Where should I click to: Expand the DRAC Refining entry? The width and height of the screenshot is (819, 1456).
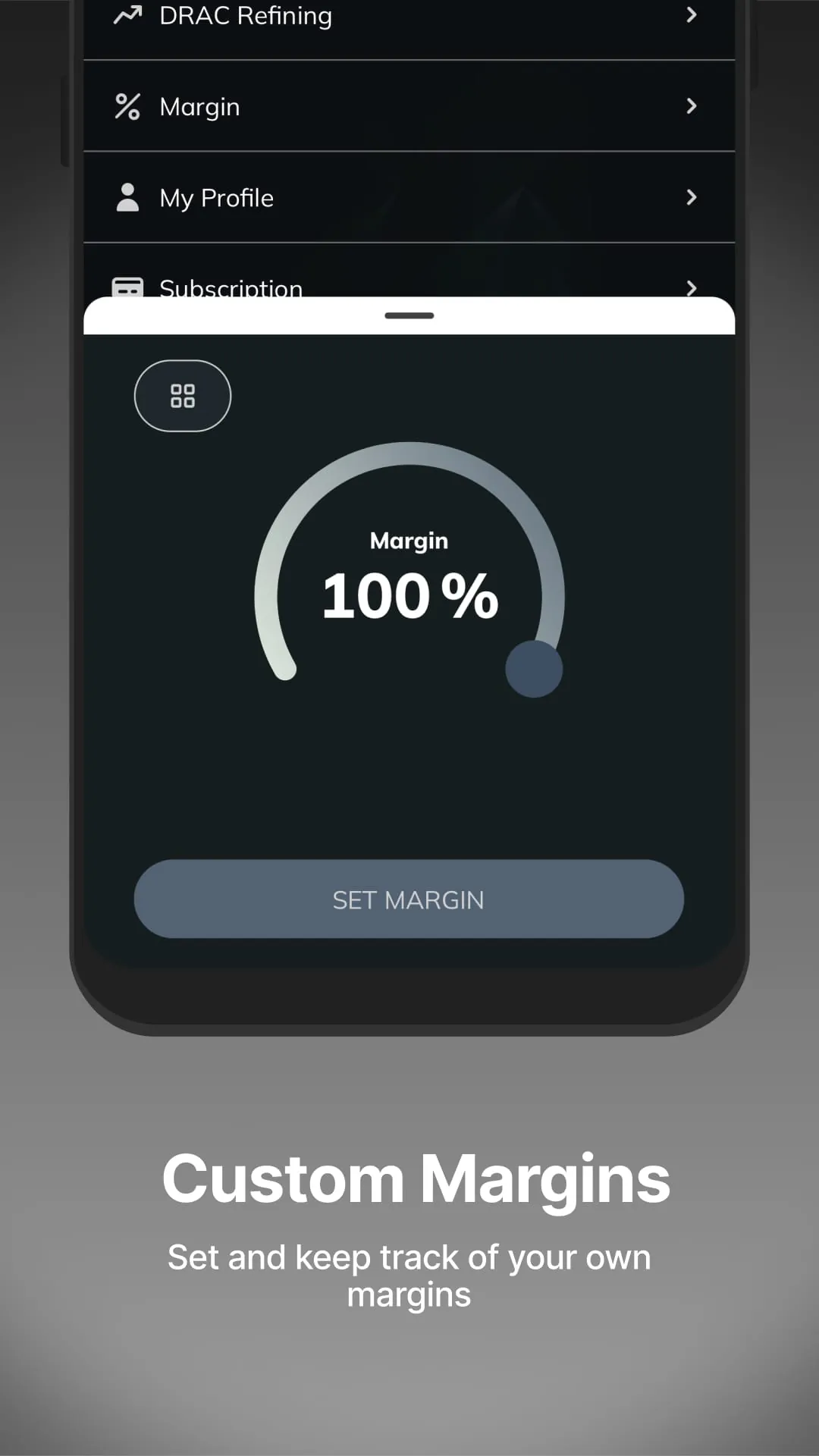(x=409, y=15)
